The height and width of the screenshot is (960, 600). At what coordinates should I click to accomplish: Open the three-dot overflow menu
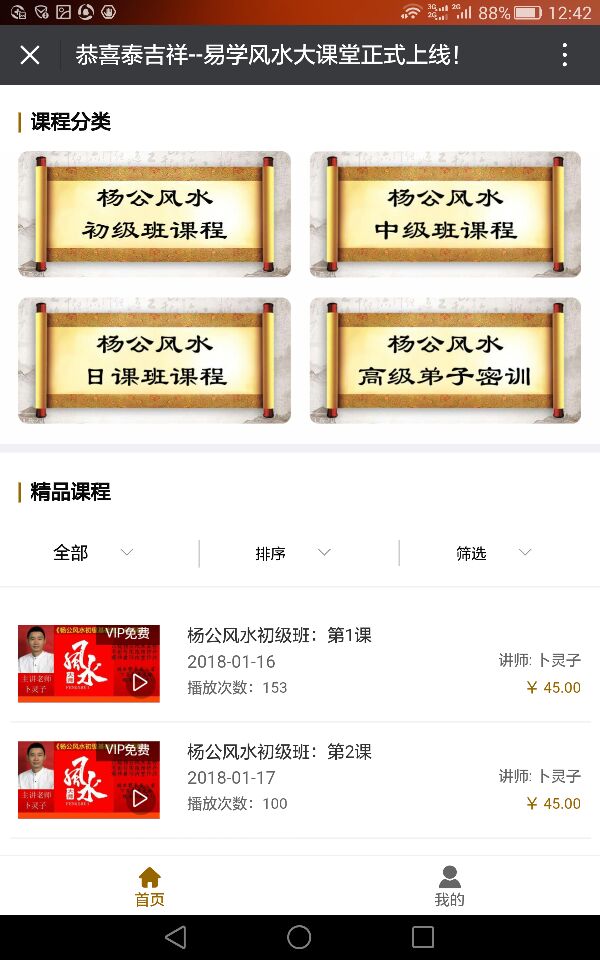[x=565, y=55]
